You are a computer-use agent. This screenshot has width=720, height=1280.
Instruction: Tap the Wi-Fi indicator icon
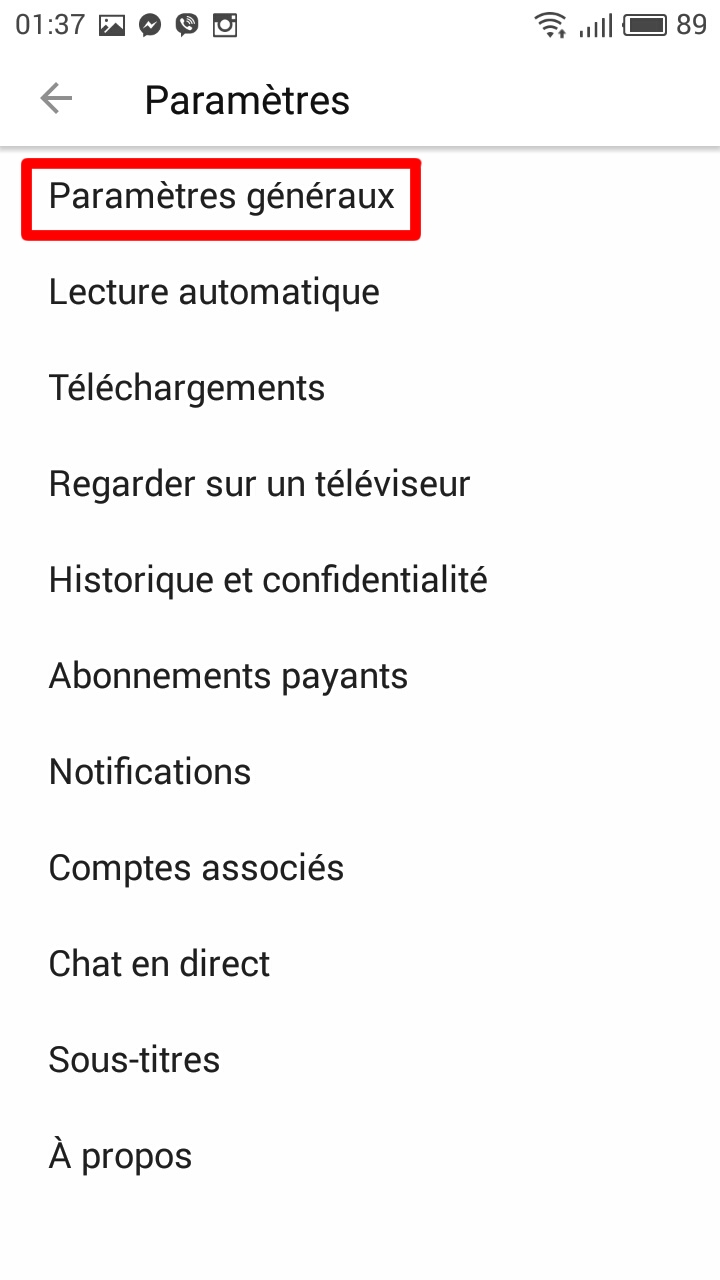[551, 24]
